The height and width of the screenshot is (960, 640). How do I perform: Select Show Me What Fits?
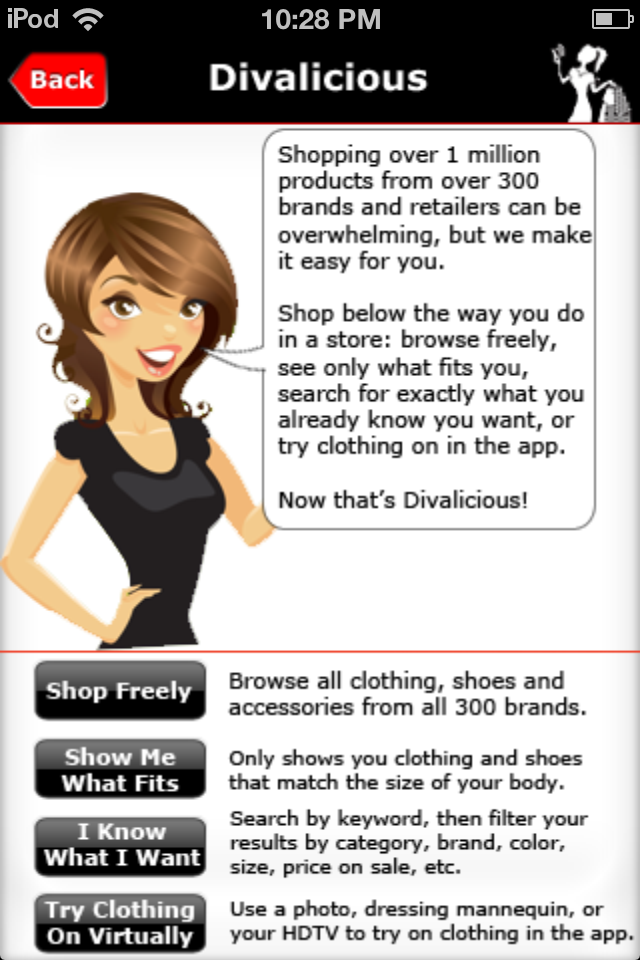coord(120,769)
